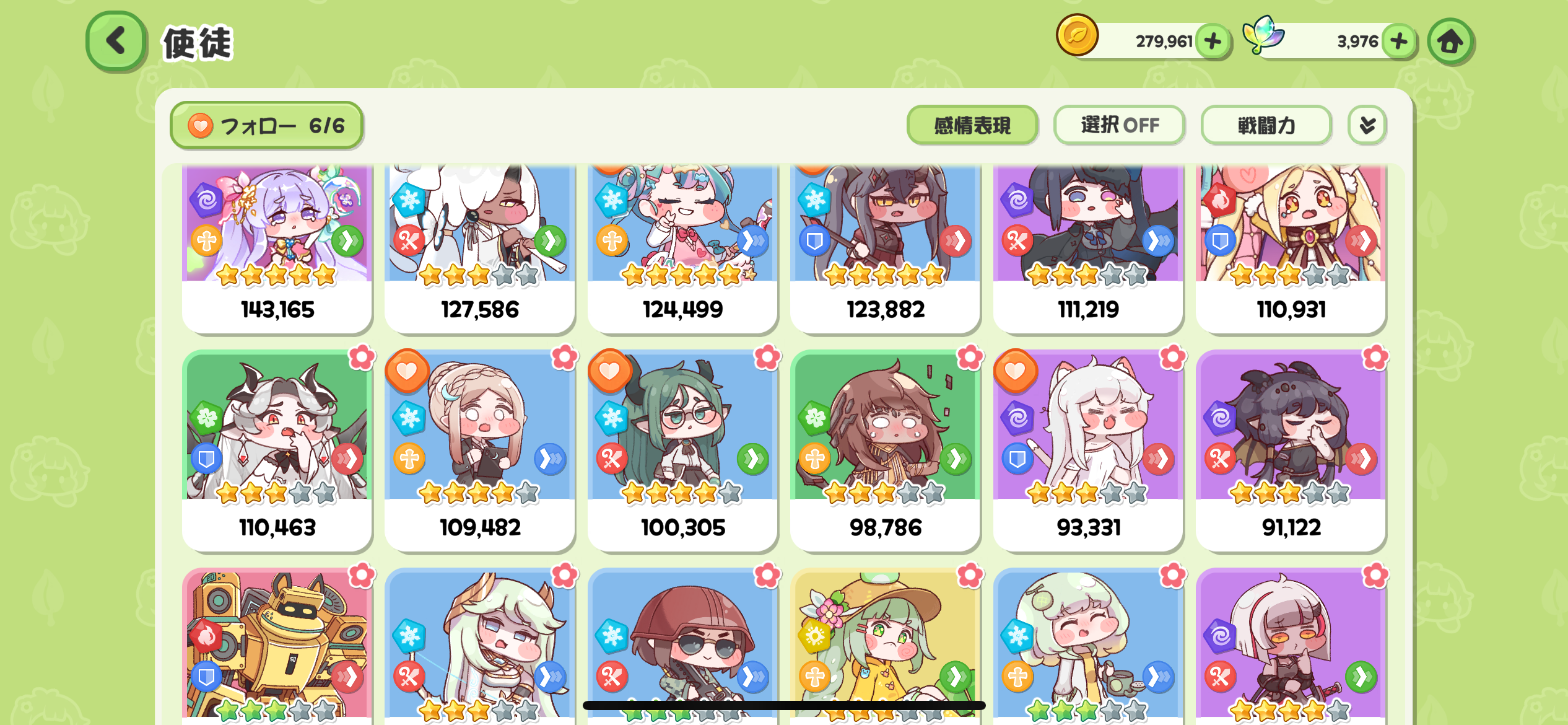Add more gold coins with plus button
Screen dimensions: 1568x725
pos(1213,42)
